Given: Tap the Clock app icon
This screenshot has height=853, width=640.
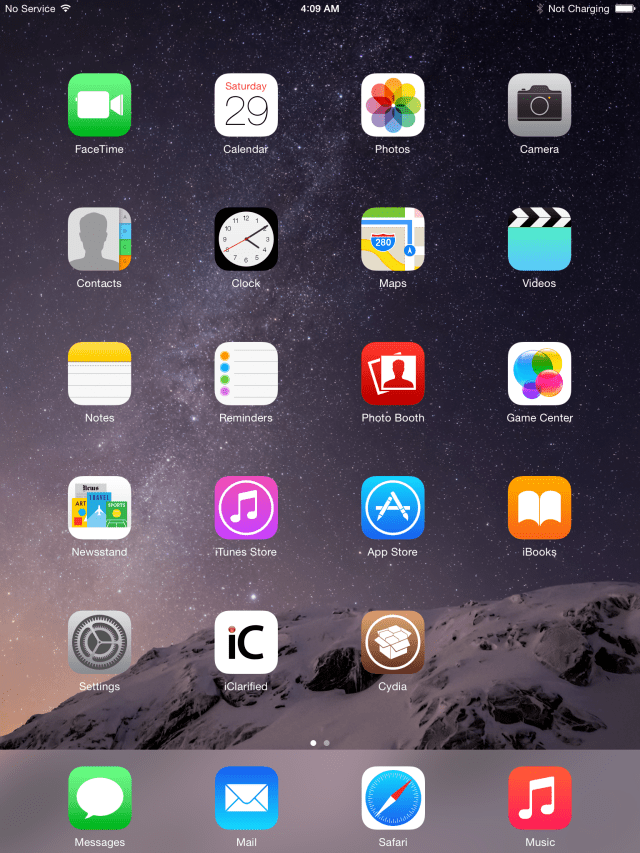Looking at the screenshot, I should 246,239.
